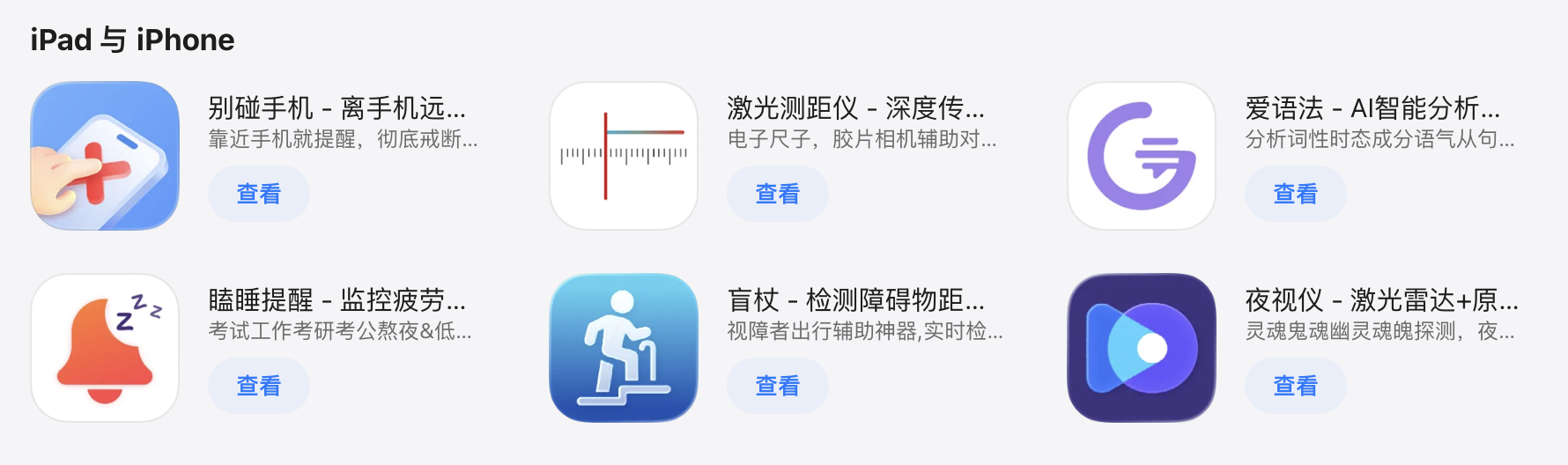Screen dimensions: 1568x465
Task: Tap 查看 for 夜视仪 app
Action: [x=1295, y=386]
